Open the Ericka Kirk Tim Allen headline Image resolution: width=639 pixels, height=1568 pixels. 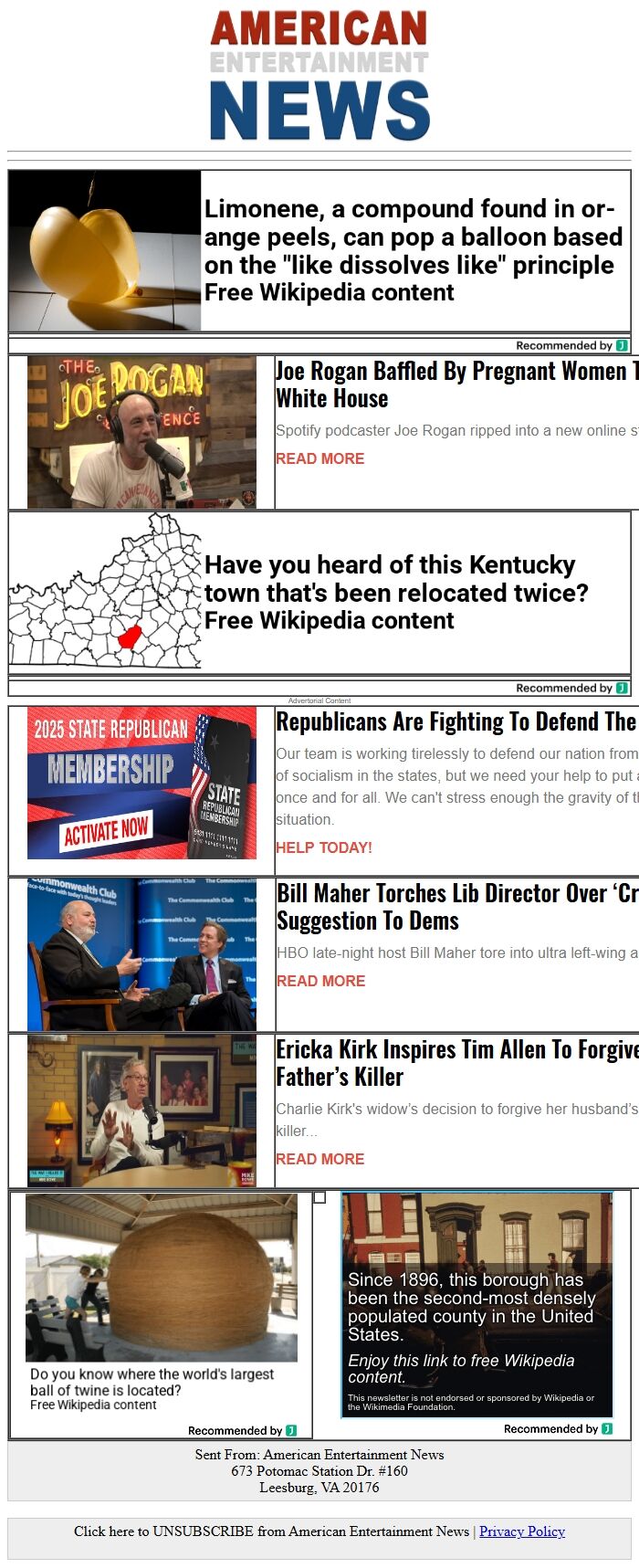457,1063
